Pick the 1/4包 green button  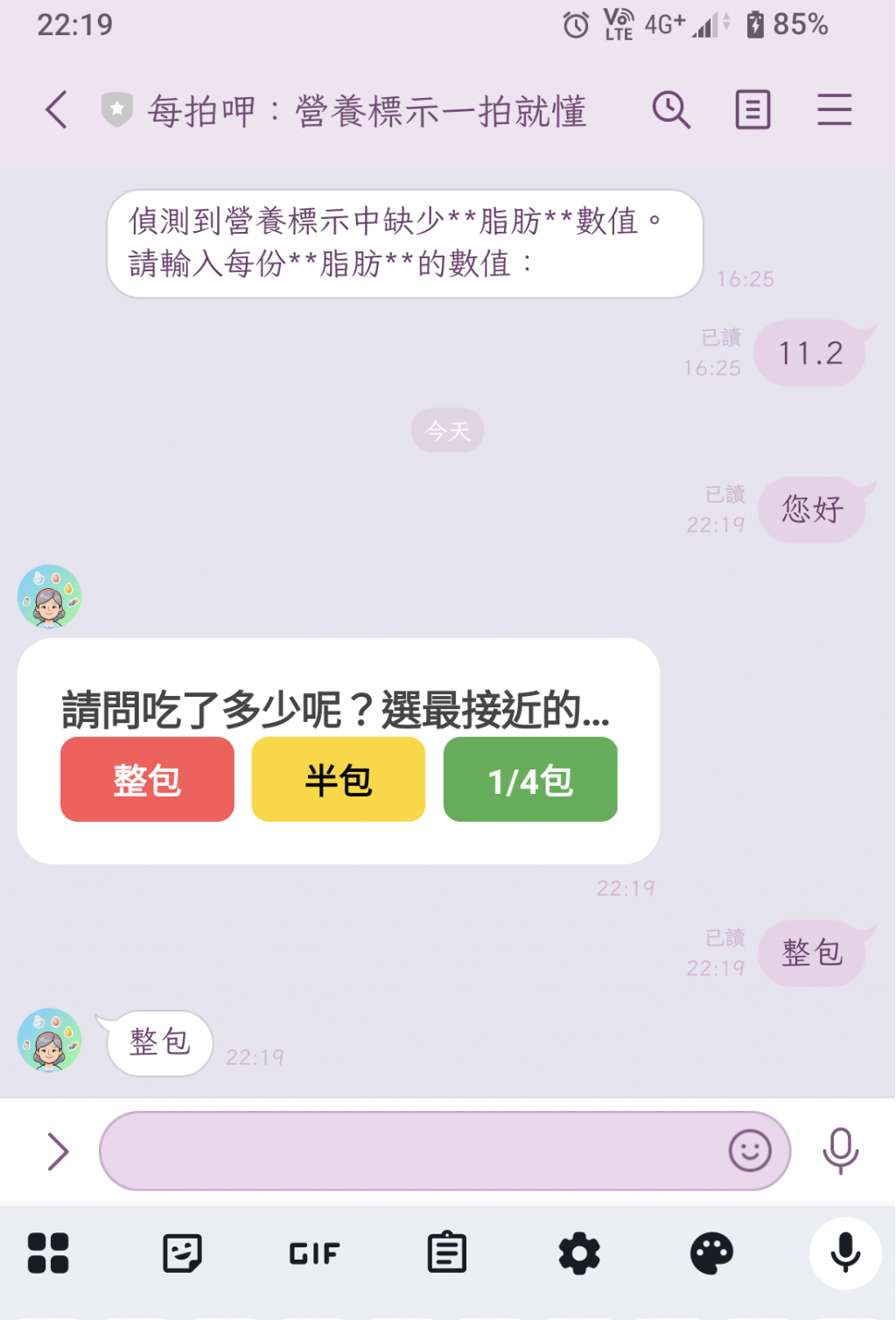(x=530, y=779)
